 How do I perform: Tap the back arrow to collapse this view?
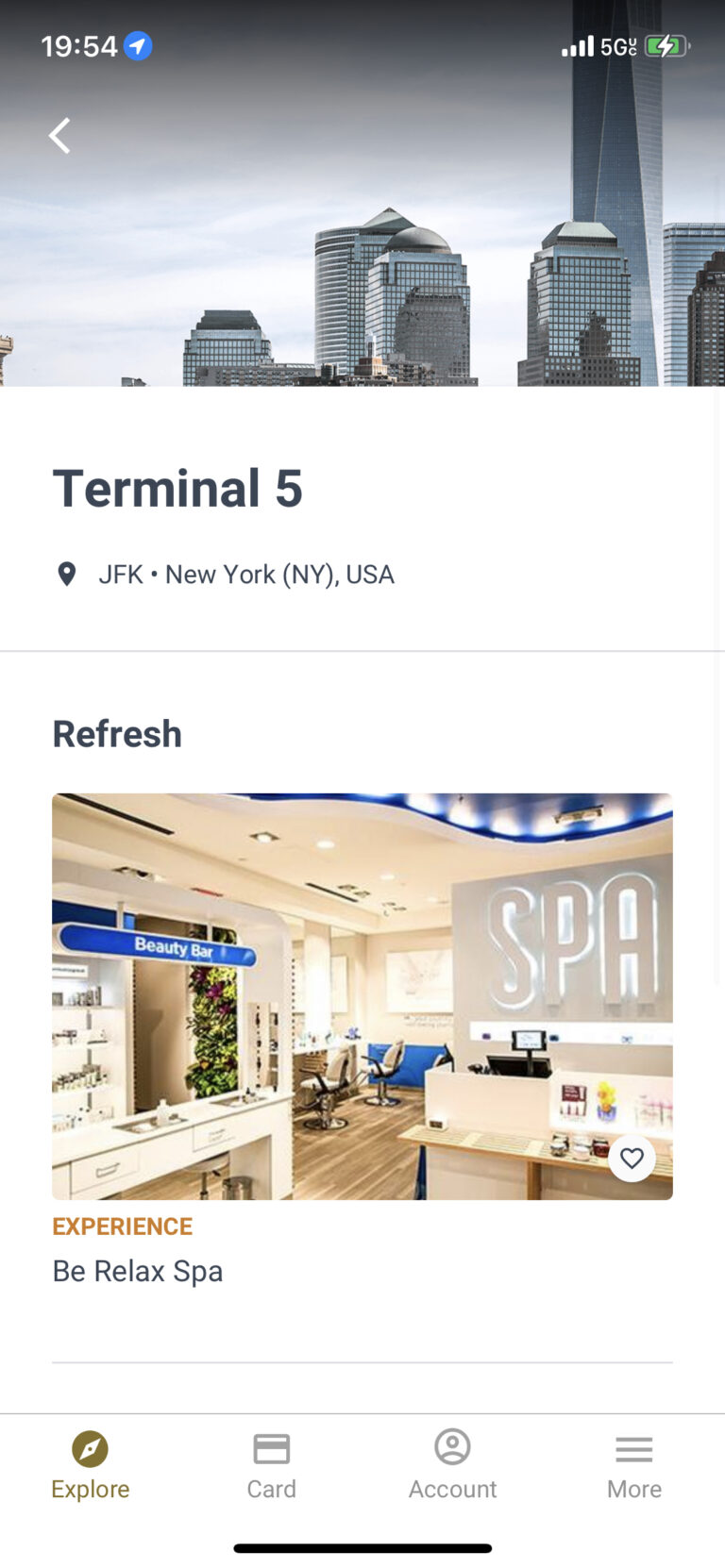[59, 135]
